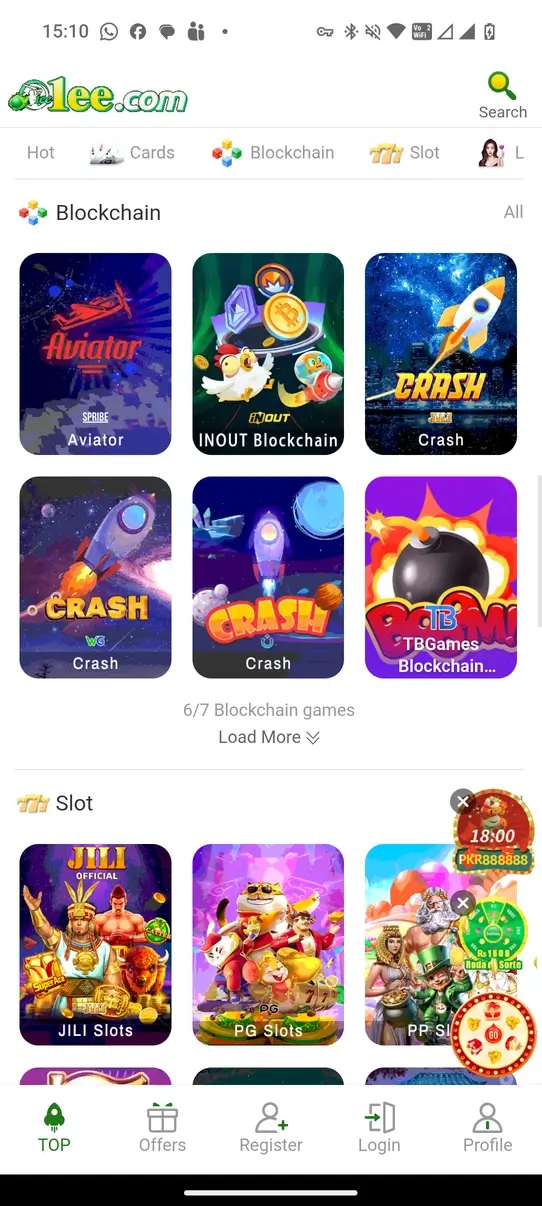Open the Register tab
542x1206 pixels.
271,1129
